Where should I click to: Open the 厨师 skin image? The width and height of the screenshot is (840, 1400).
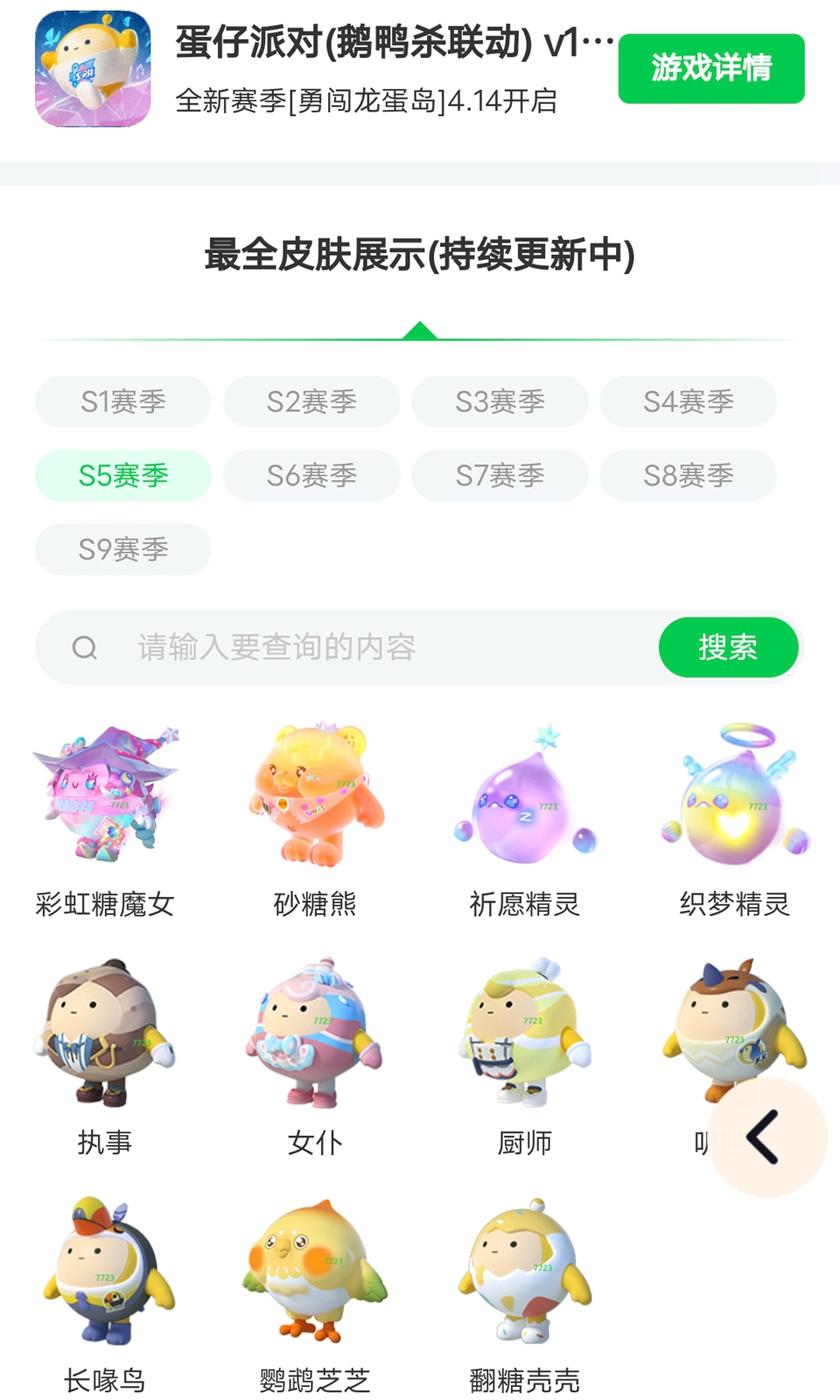[x=525, y=1037]
